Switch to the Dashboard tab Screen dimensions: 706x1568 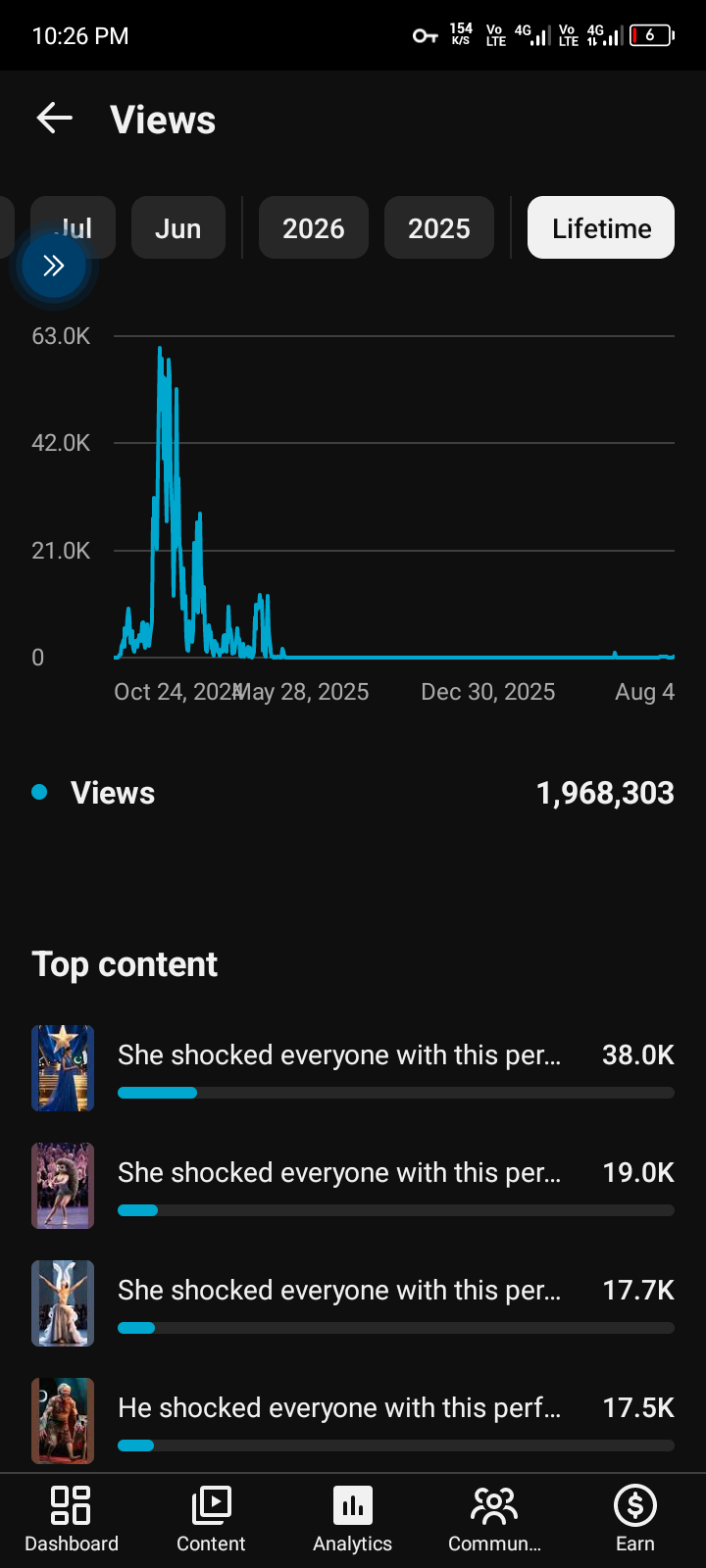point(72,1519)
